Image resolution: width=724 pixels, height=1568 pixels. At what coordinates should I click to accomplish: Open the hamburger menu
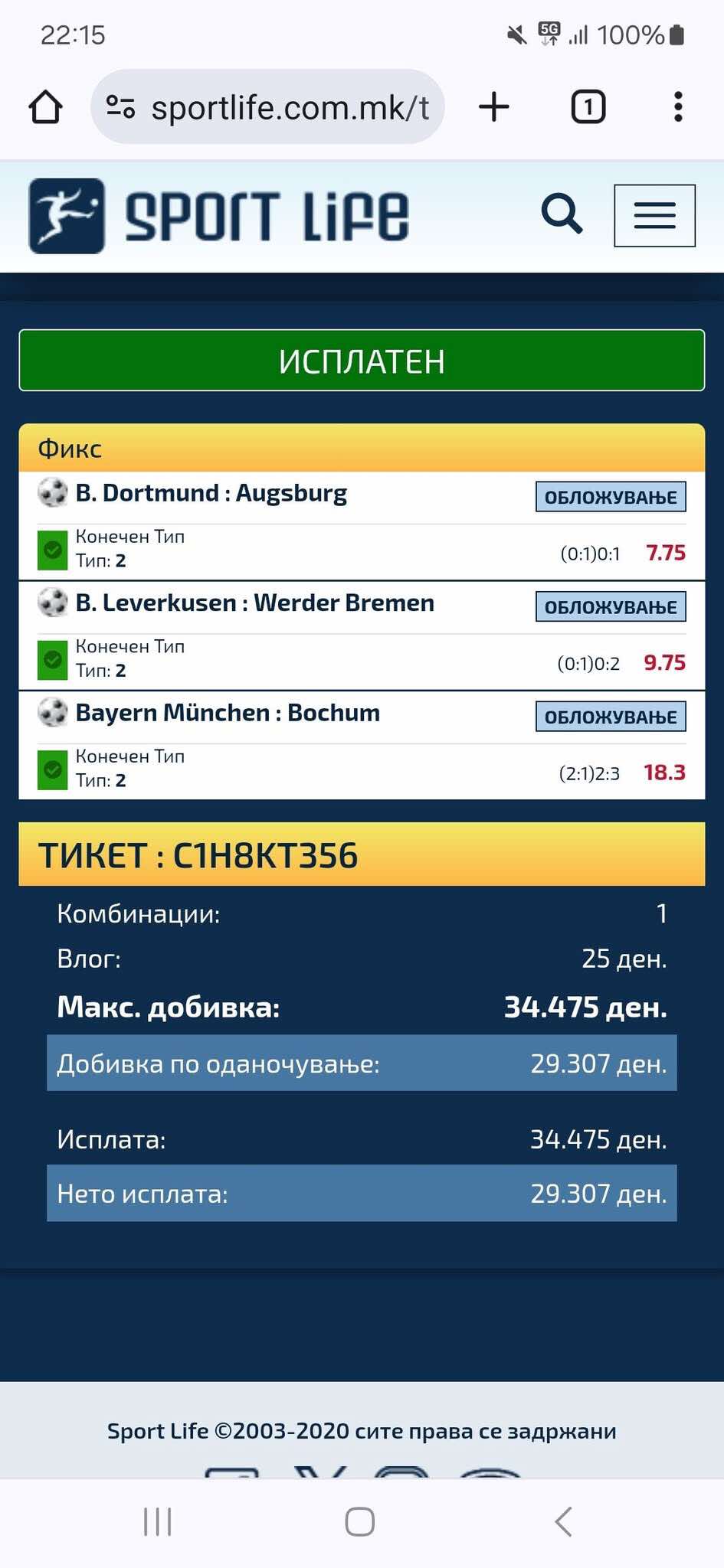point(654,216)
